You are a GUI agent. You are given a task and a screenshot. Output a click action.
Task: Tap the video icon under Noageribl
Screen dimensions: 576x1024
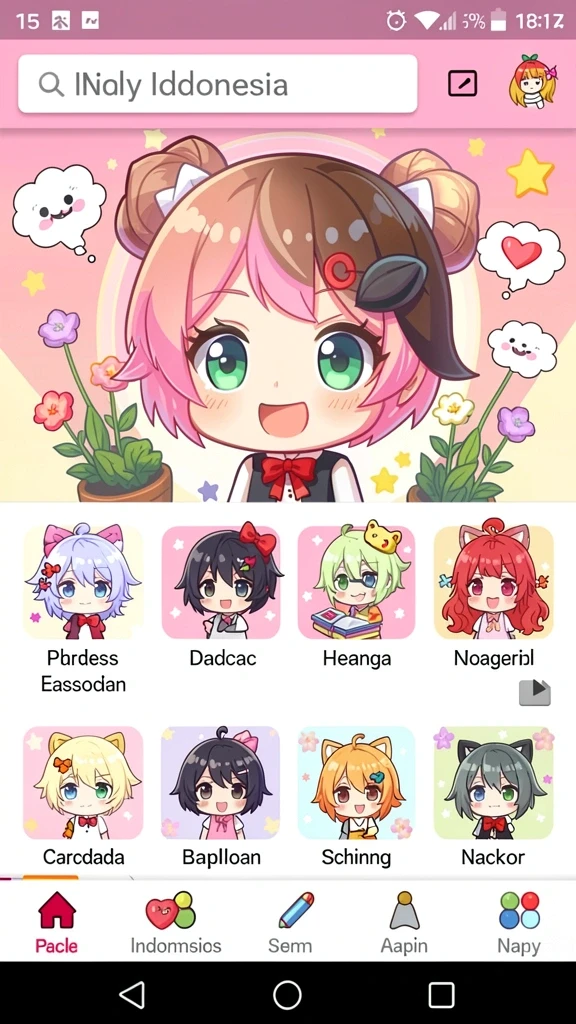(x=535, y=693)
